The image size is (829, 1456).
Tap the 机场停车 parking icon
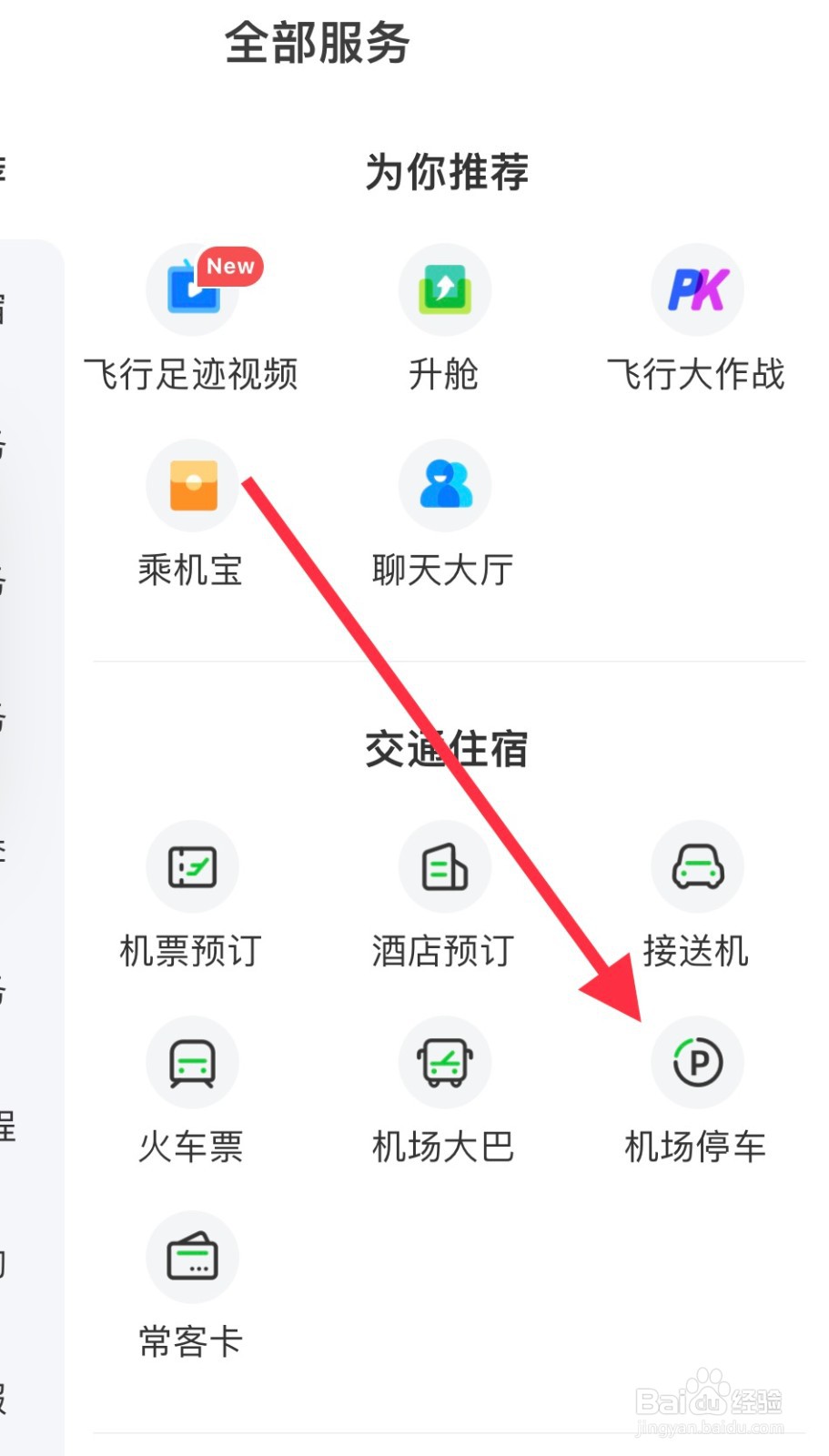click(x=697, y=1062)
